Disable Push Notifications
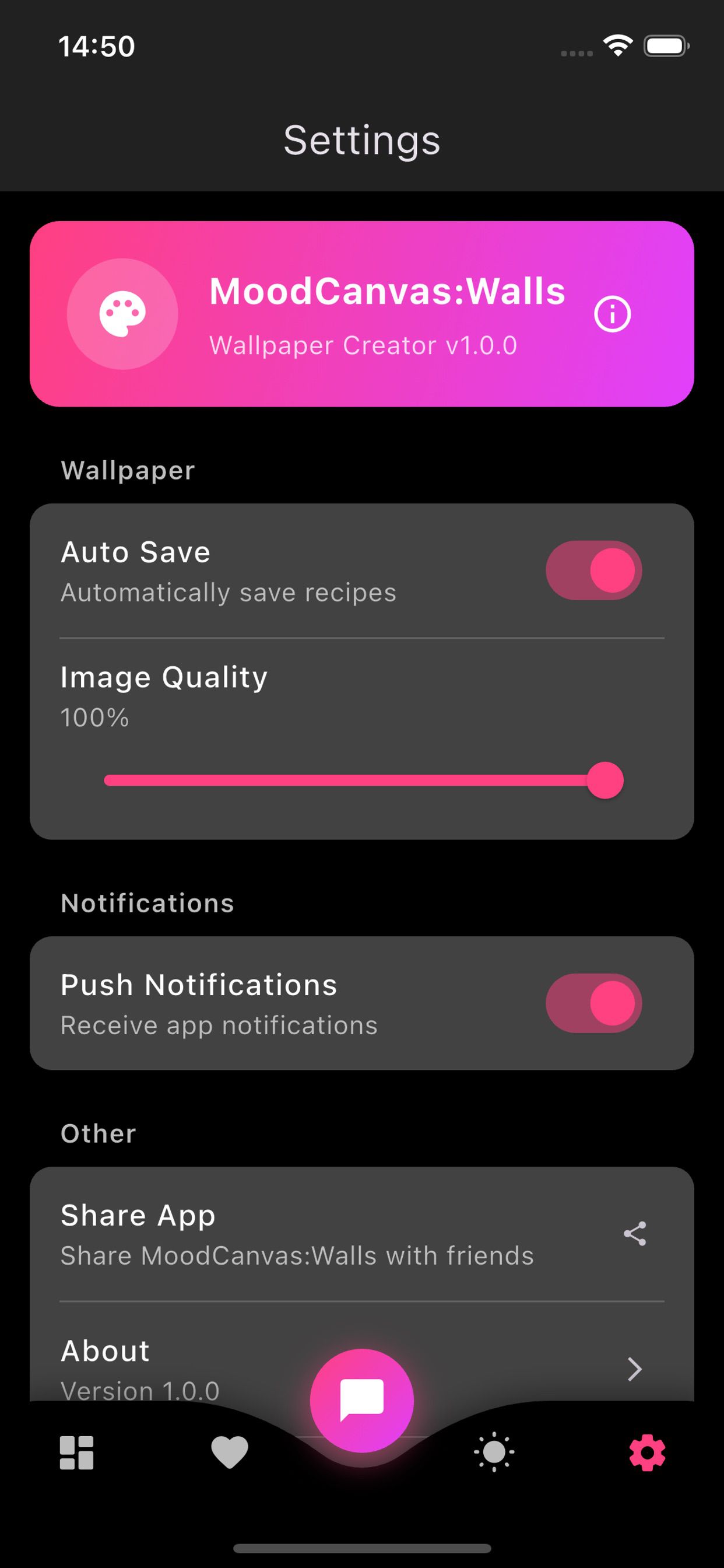Viewport: 724px width, 1568px height. [593, 1003]
